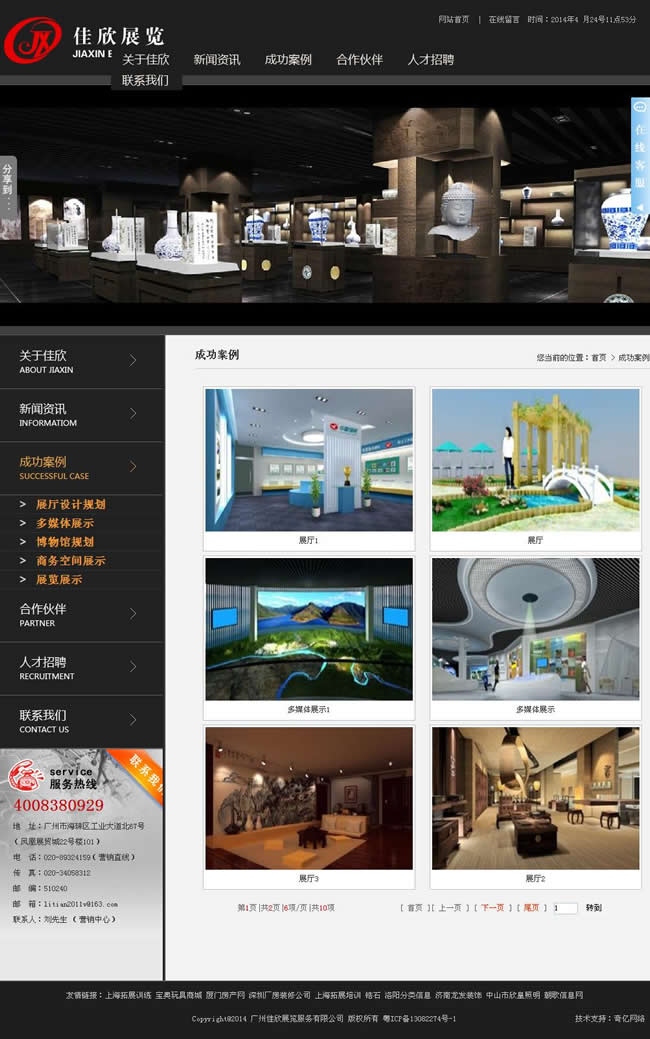Screen dimensions: 650x1039
Task: Open the 联系我们 CONTACT US sidebar item
Action: tap(80, 721)
